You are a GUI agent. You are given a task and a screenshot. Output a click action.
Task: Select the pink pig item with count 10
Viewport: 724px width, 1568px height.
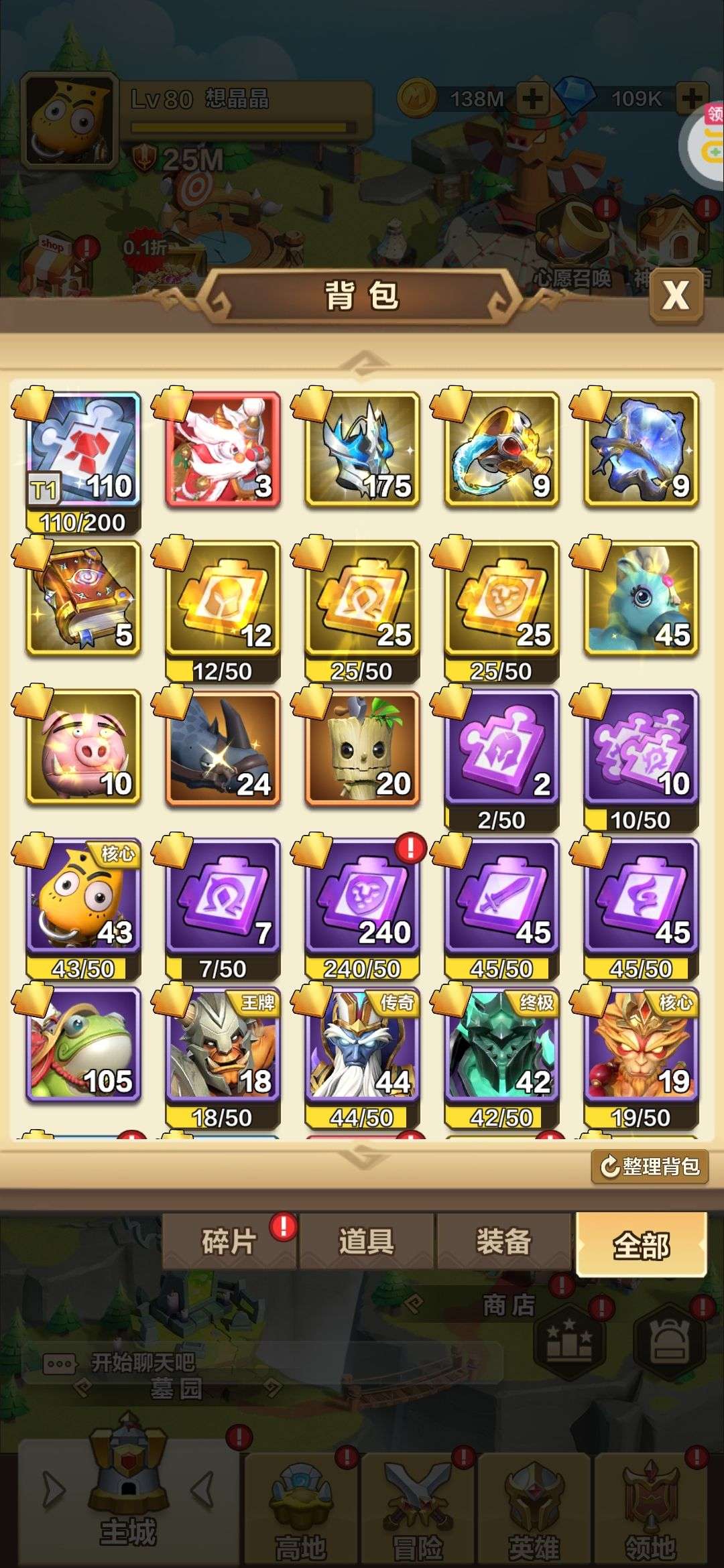pyautogui.click(x=83, y=747)
